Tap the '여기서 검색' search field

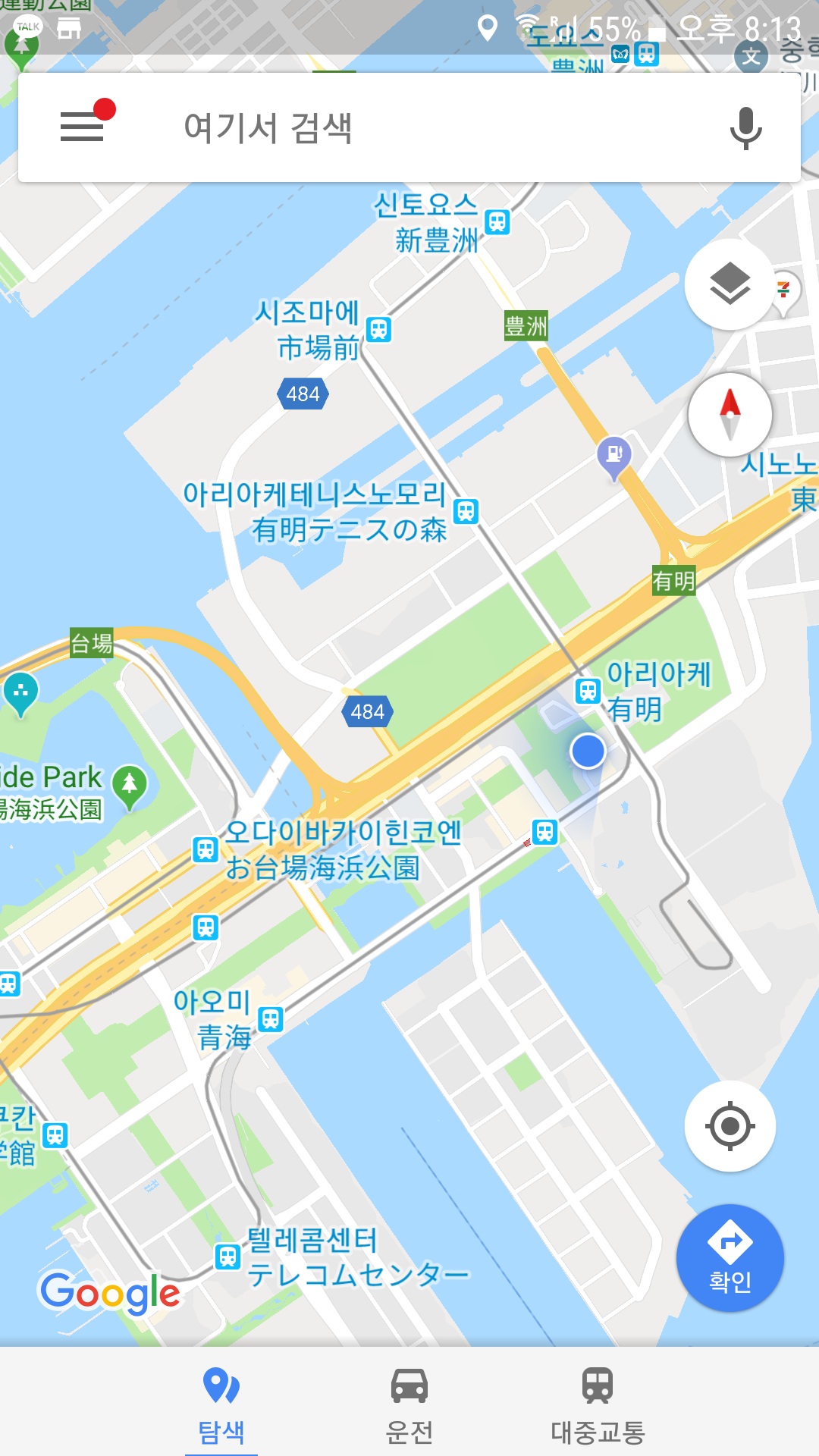tap(409, 127)
